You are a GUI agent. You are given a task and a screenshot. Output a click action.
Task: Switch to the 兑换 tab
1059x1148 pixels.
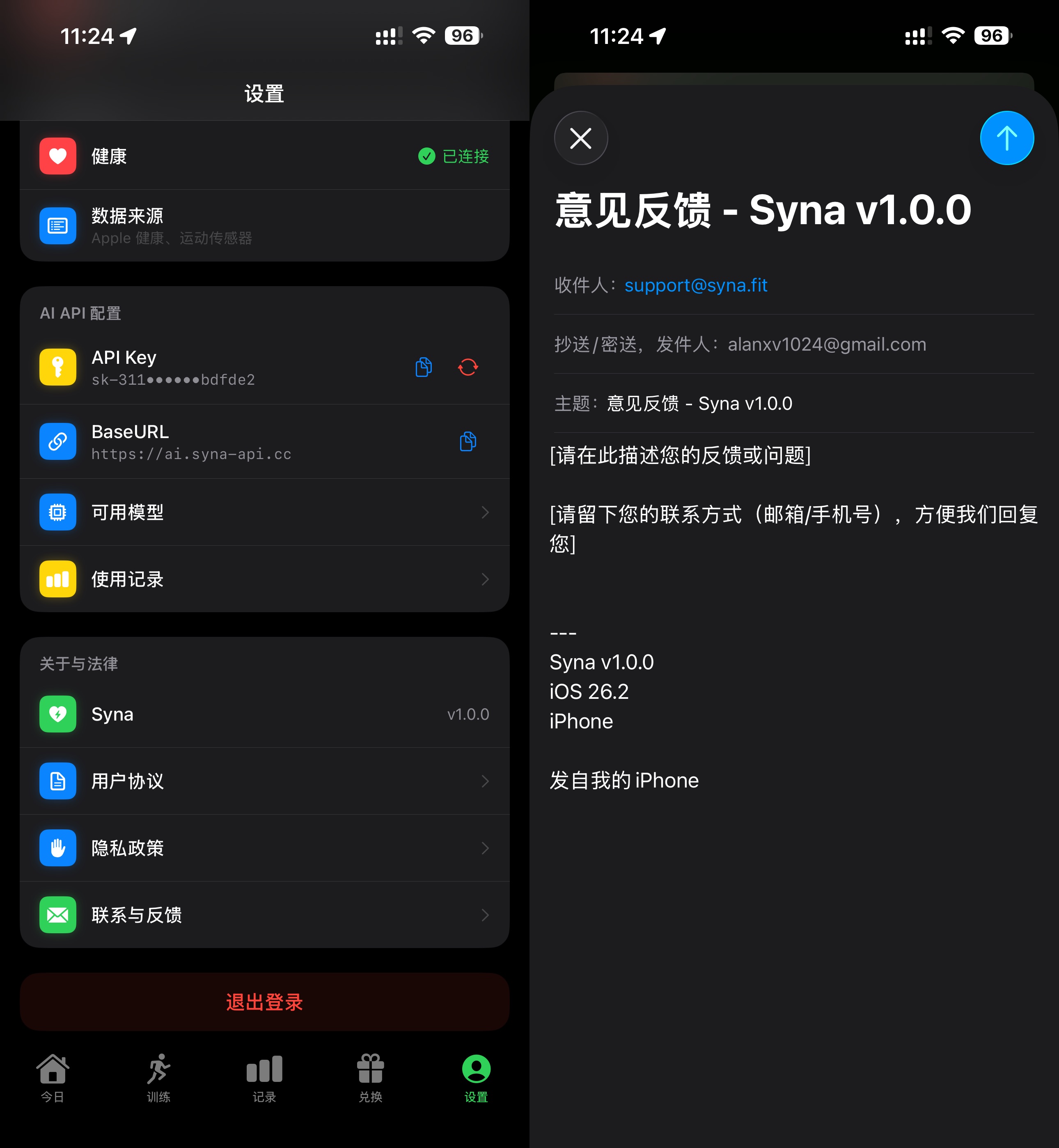370,1077
